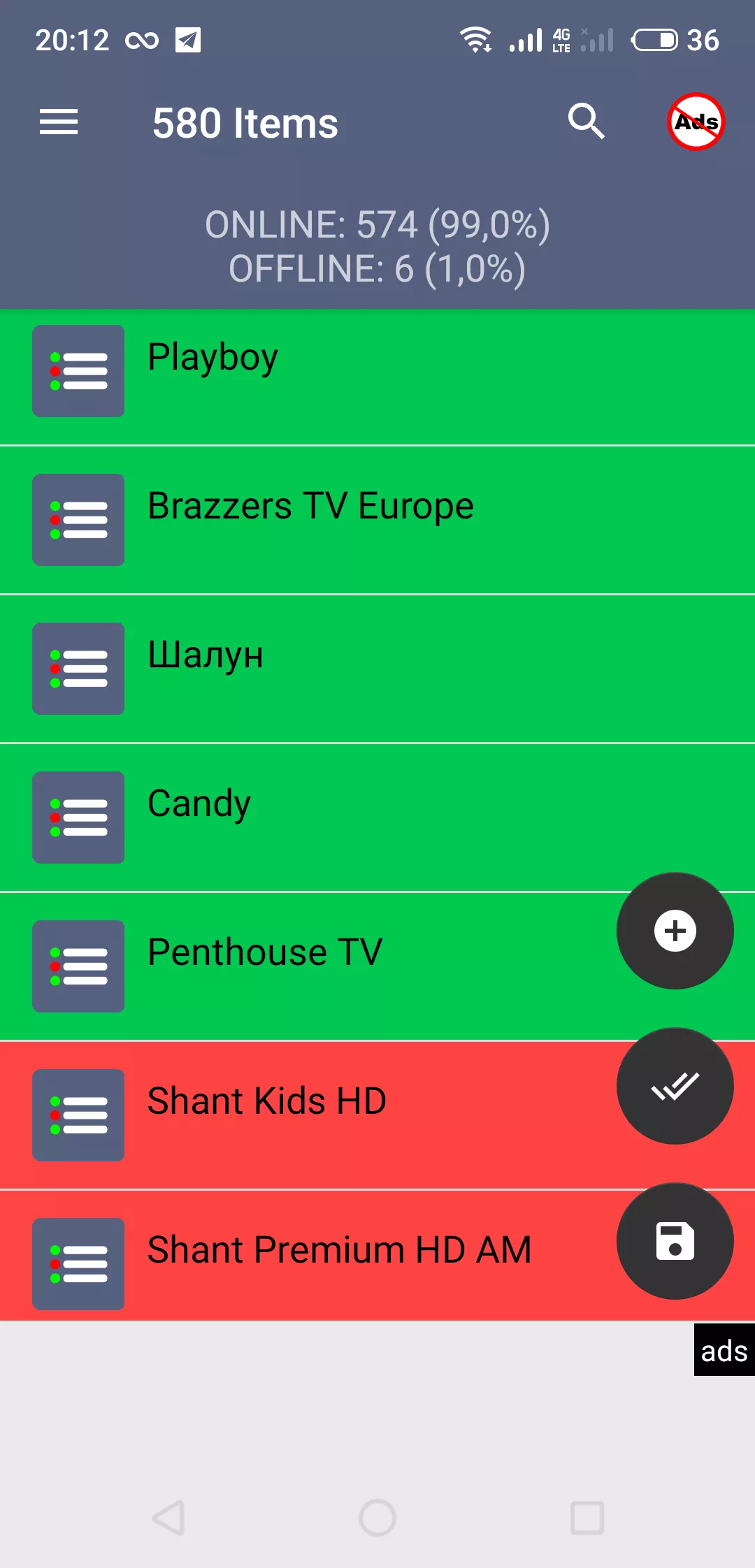Go to the system home screen
Screen dimensions: 755x1568
377,1518
